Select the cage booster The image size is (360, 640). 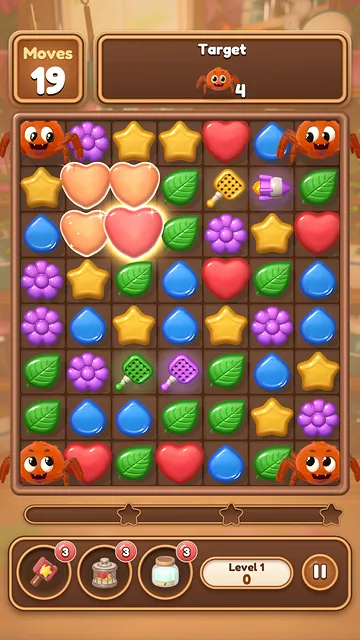click(104, 572)
